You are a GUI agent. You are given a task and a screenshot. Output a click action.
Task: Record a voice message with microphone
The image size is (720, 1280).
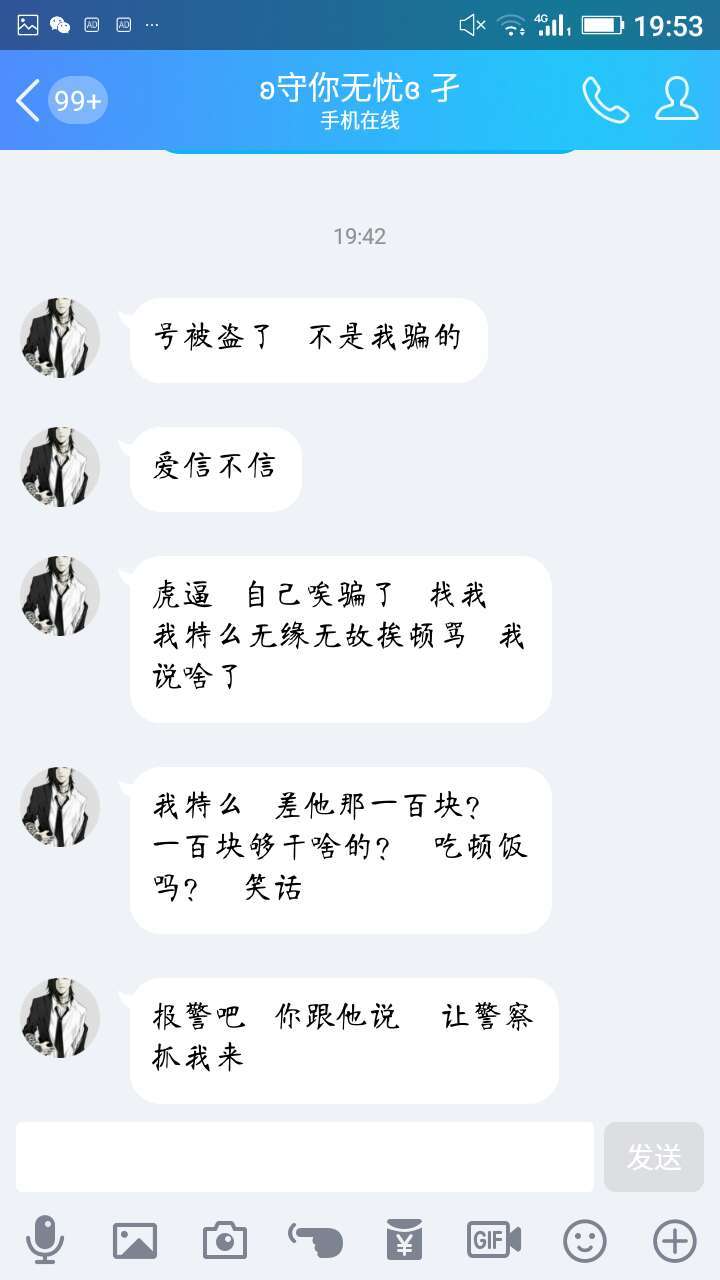[x=44, y=1241]
